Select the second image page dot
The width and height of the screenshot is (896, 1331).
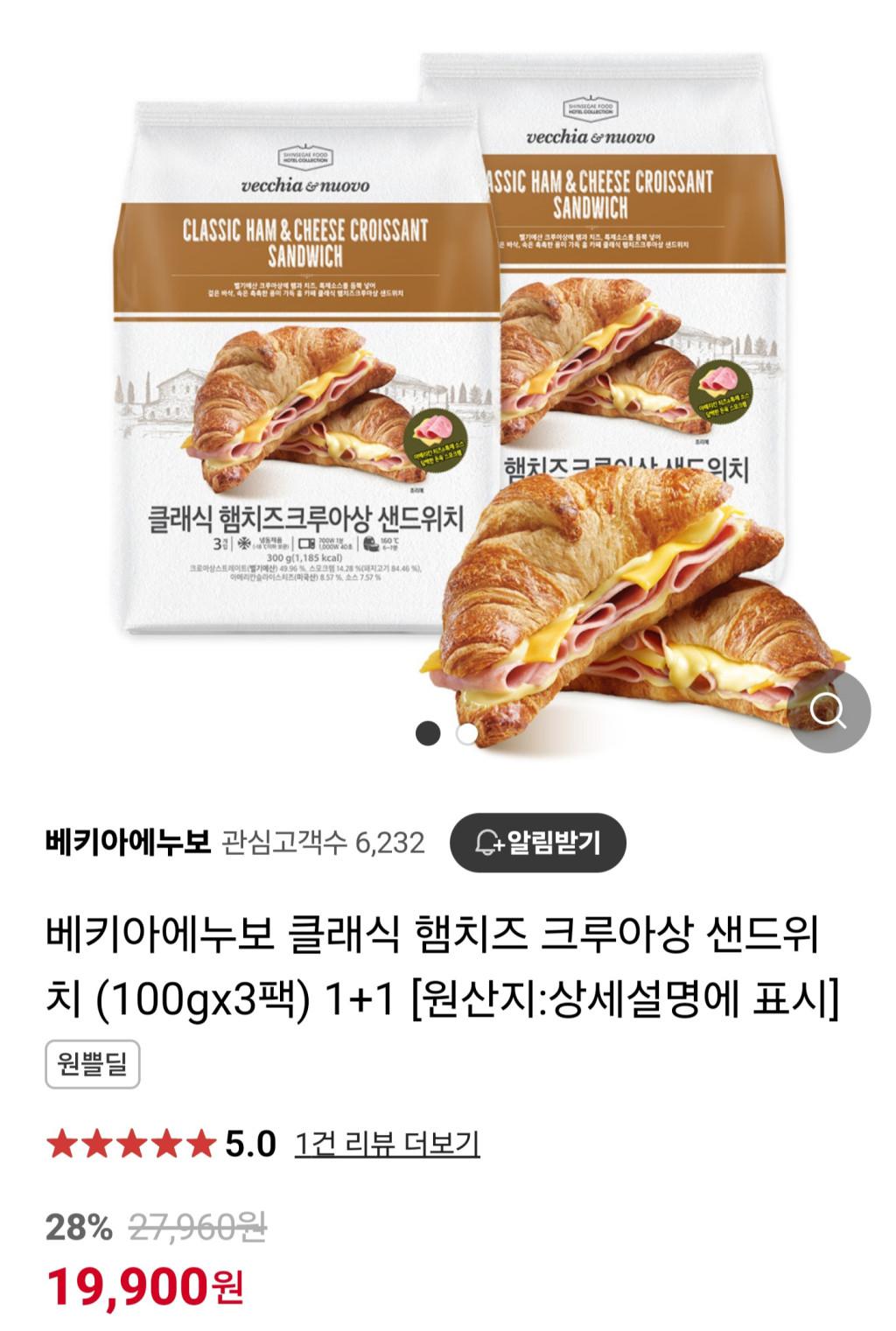point(467,733)
